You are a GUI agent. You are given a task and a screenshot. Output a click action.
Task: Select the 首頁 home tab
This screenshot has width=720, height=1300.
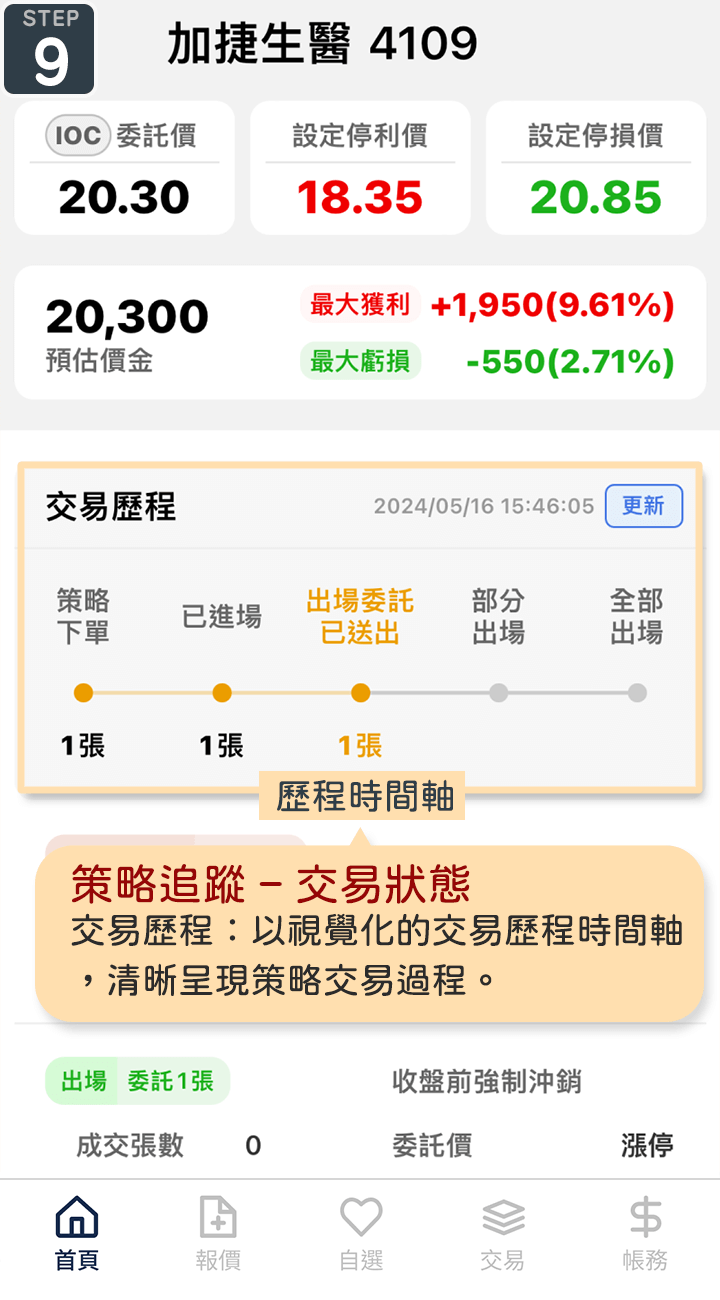(x=77, y=1234)
